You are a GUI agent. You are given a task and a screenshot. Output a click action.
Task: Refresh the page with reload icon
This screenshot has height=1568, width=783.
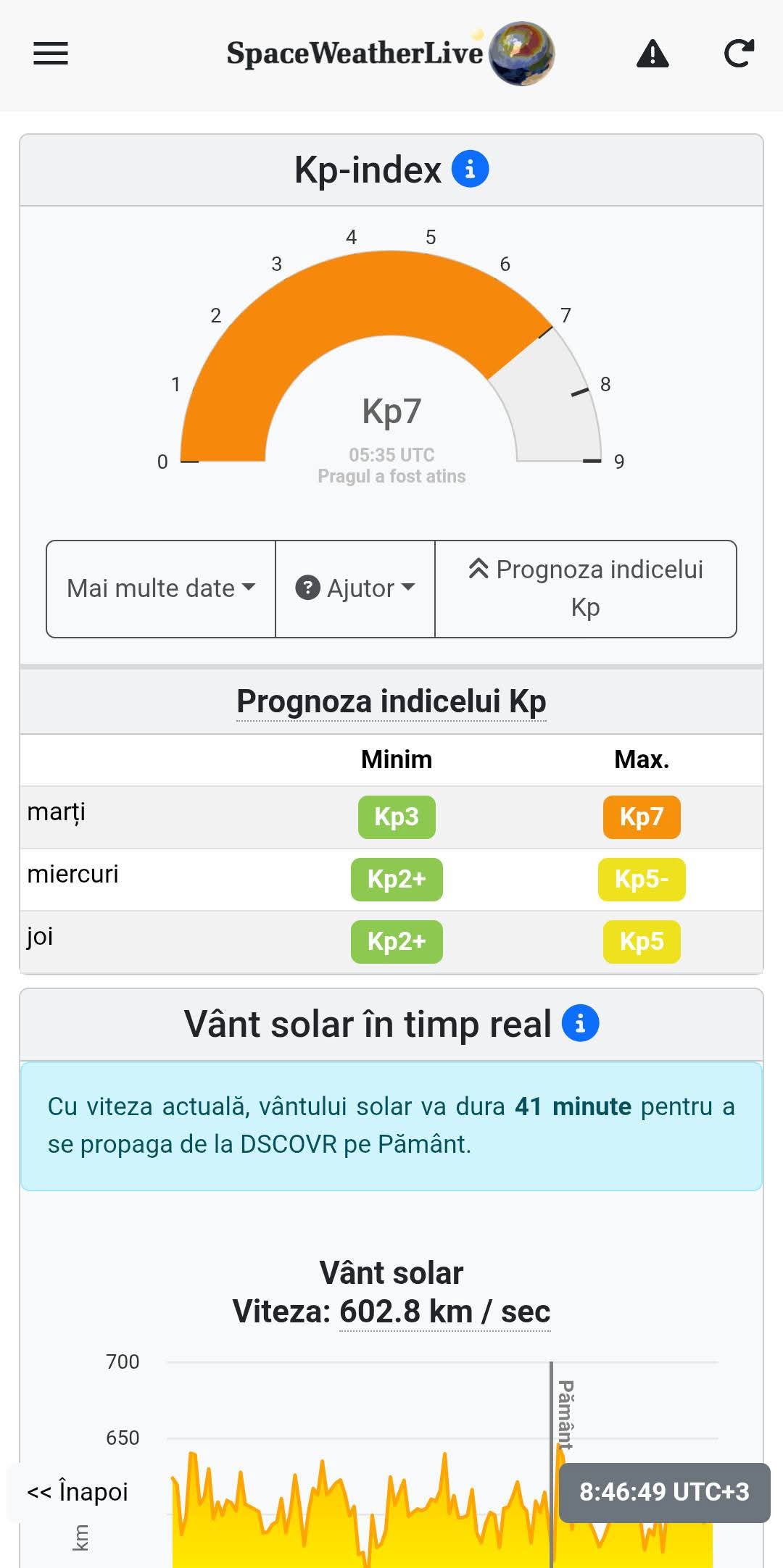(739, 54)
